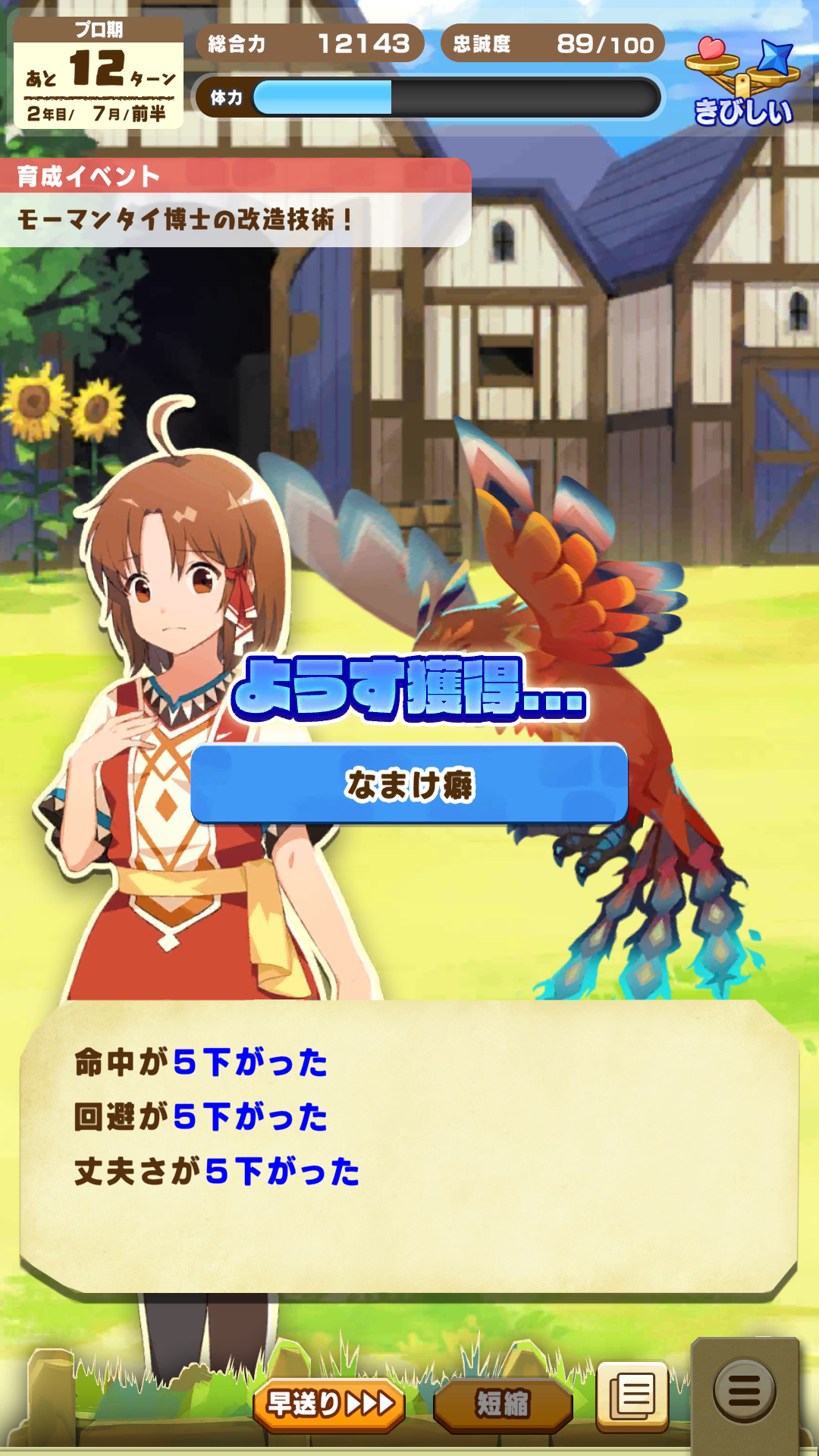Tap the 短縮 shorten button
The height and width of the screenshot is (1456, 819).
(502, 1404)
